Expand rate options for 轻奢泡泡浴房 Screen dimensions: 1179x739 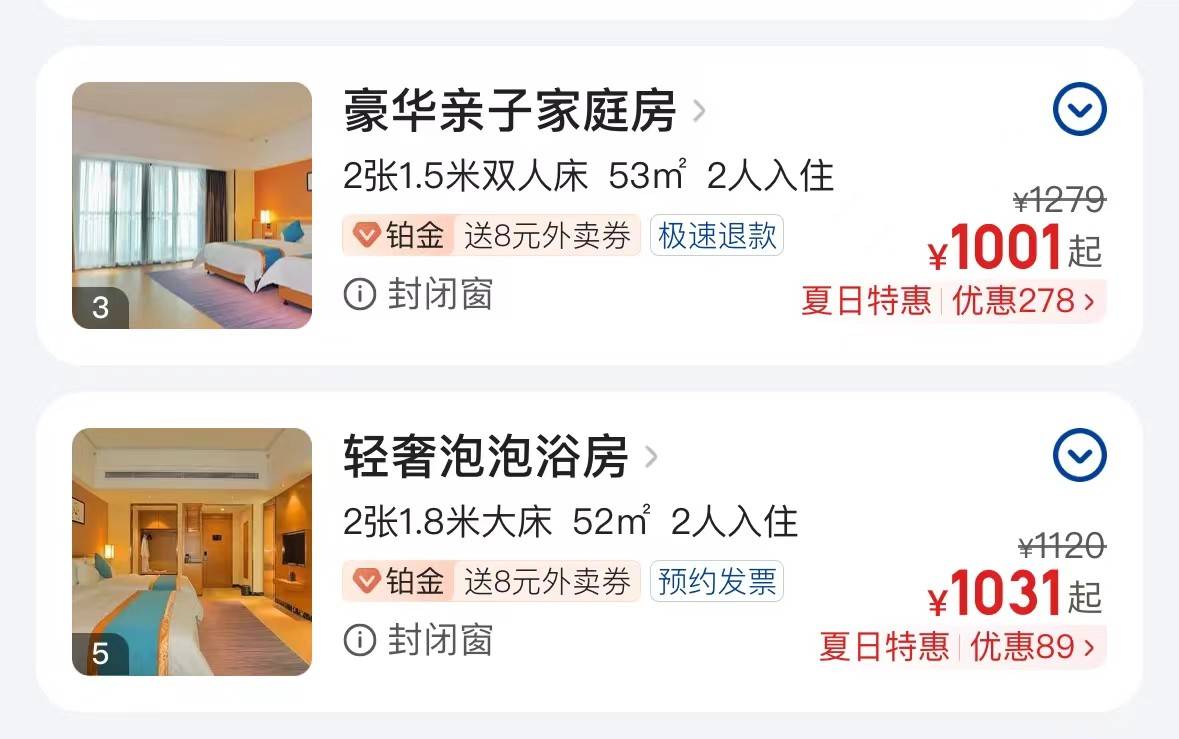pyautogui.click(x=1079, y=456)
